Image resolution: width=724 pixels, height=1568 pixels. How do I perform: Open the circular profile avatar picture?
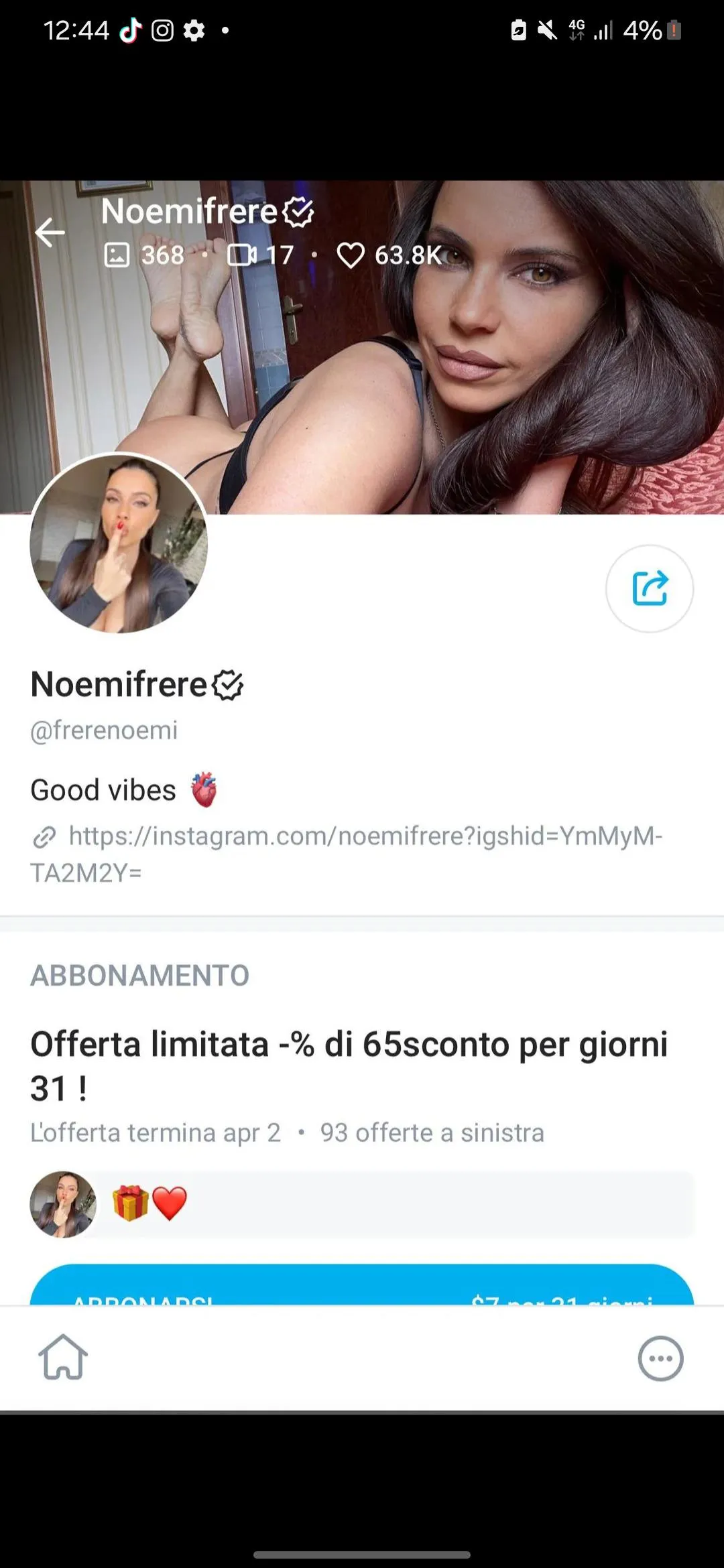118,545
